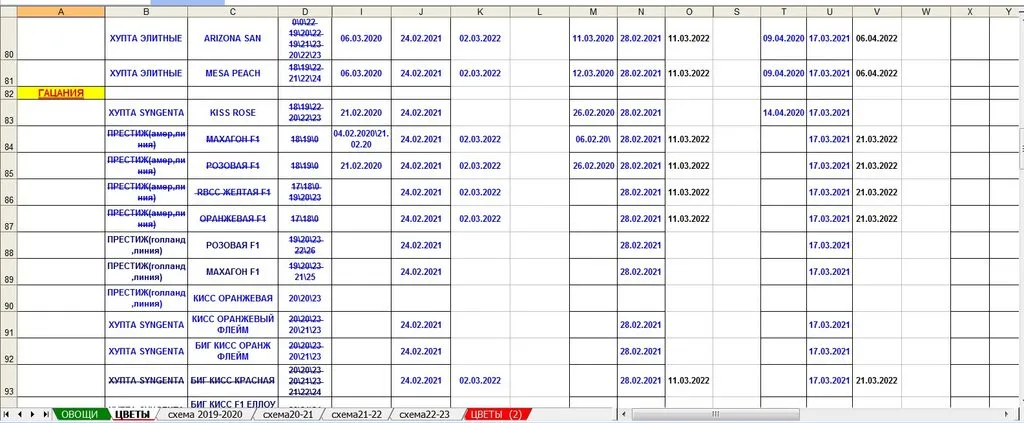
Task: Select row 82 by its header
Action: 8,93
